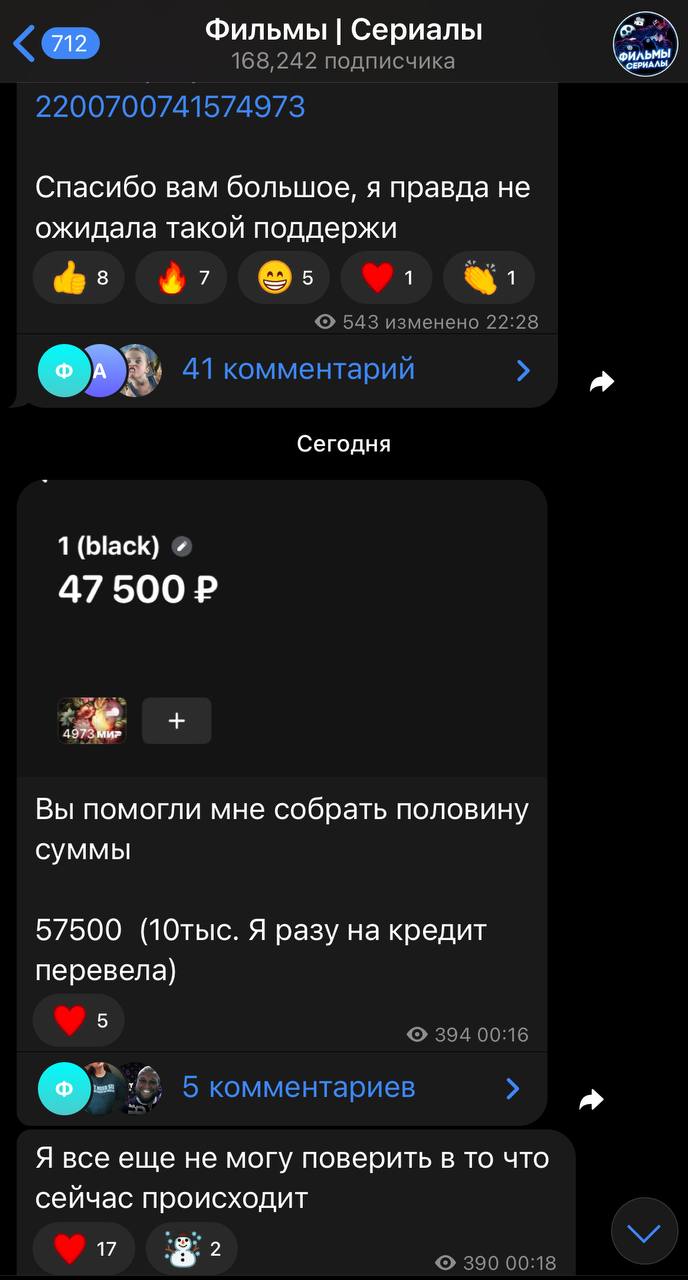Jump to the latest messages

point(644,1232)
